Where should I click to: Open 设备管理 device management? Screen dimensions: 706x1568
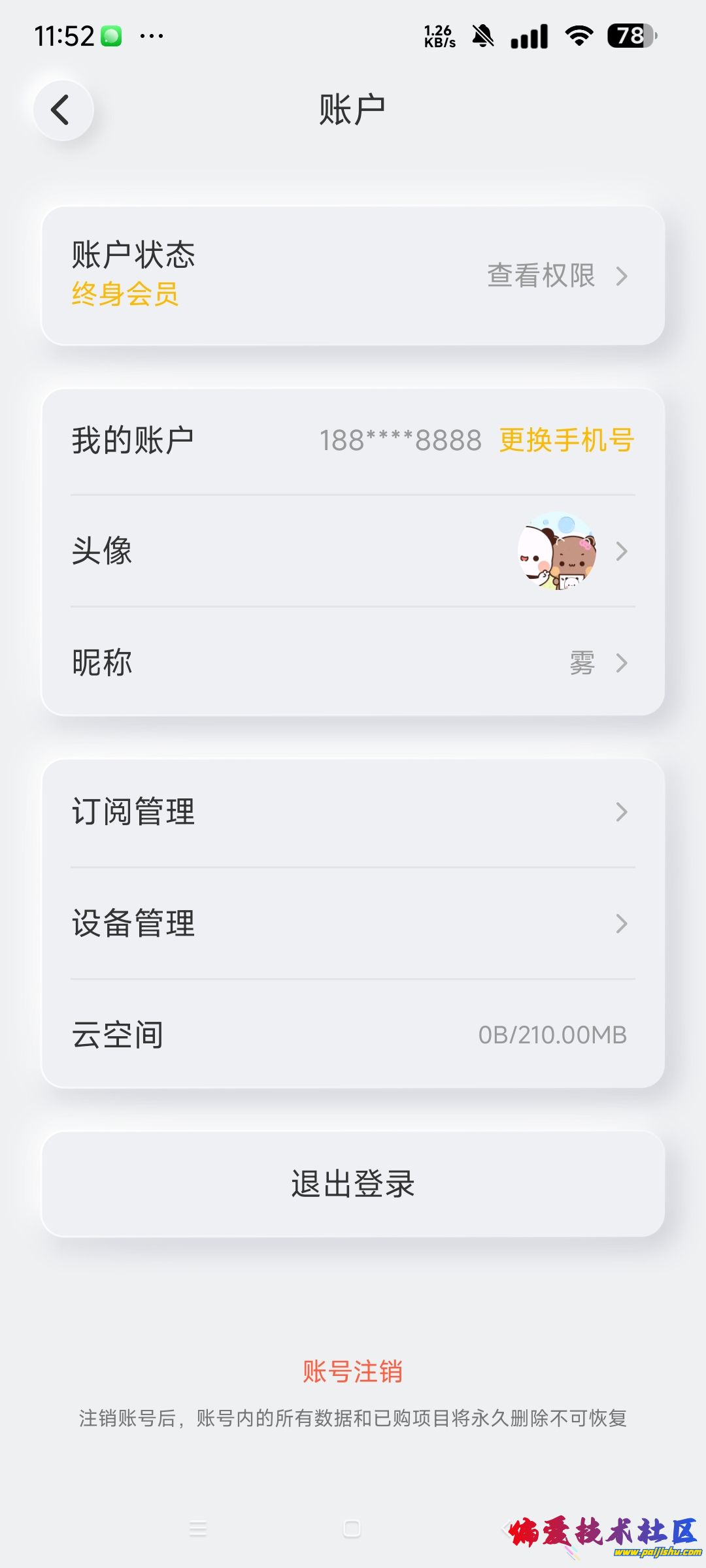coord(353,923)
